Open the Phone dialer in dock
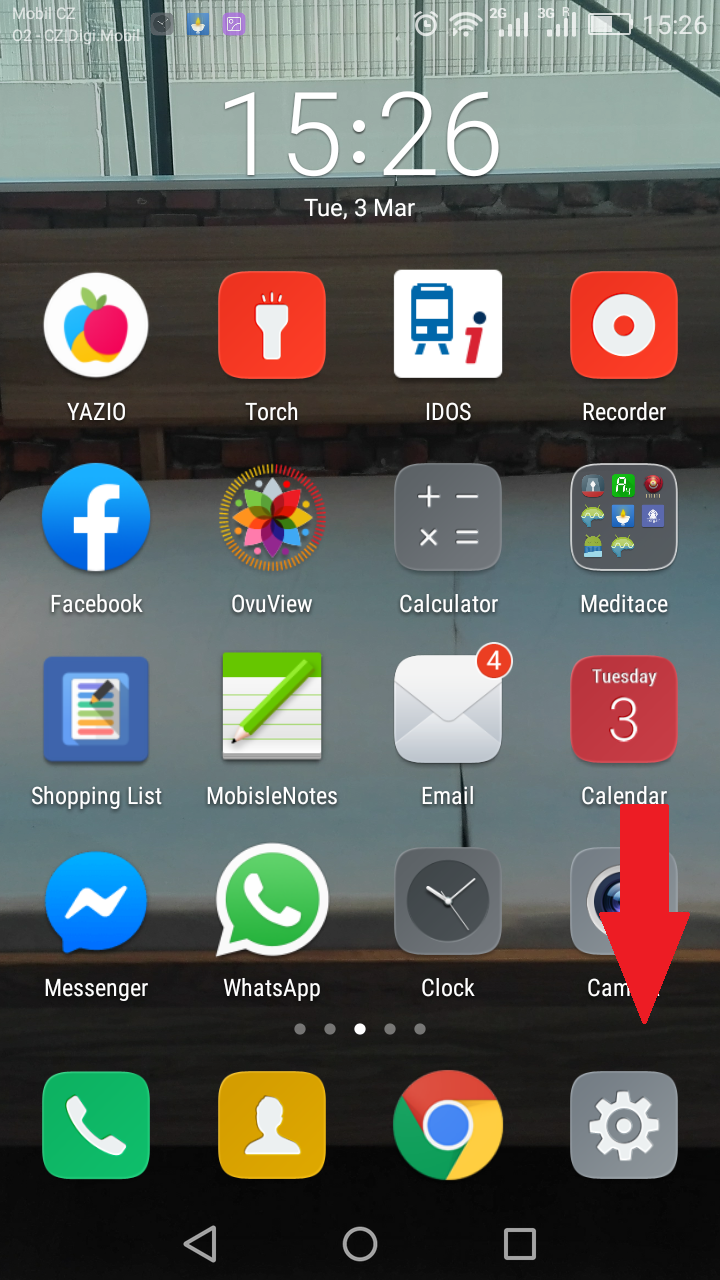The height and width of the screenshot is (1280, 720). pyautogui.click(x=96, y=1125)
